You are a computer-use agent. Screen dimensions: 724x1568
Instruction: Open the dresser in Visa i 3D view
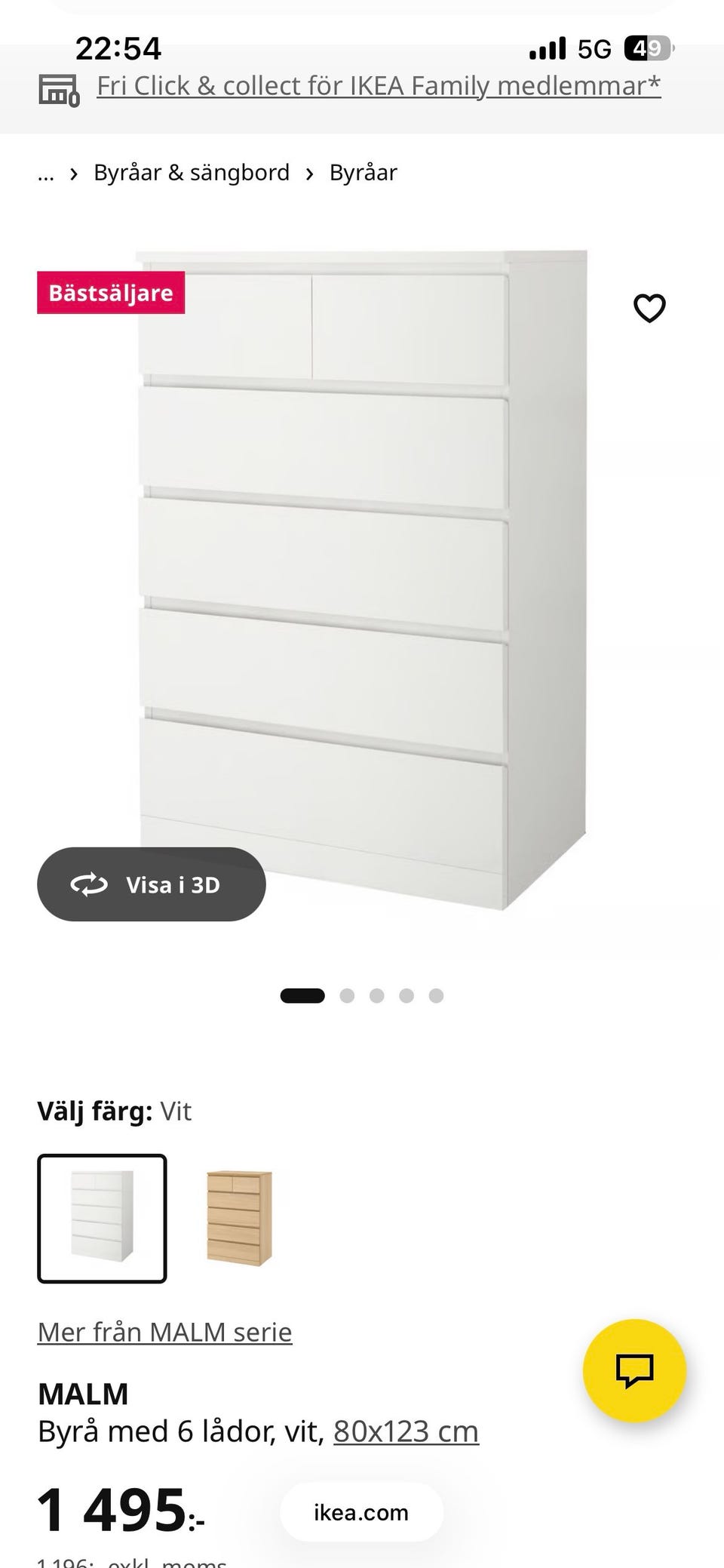[x=151, y=884]
